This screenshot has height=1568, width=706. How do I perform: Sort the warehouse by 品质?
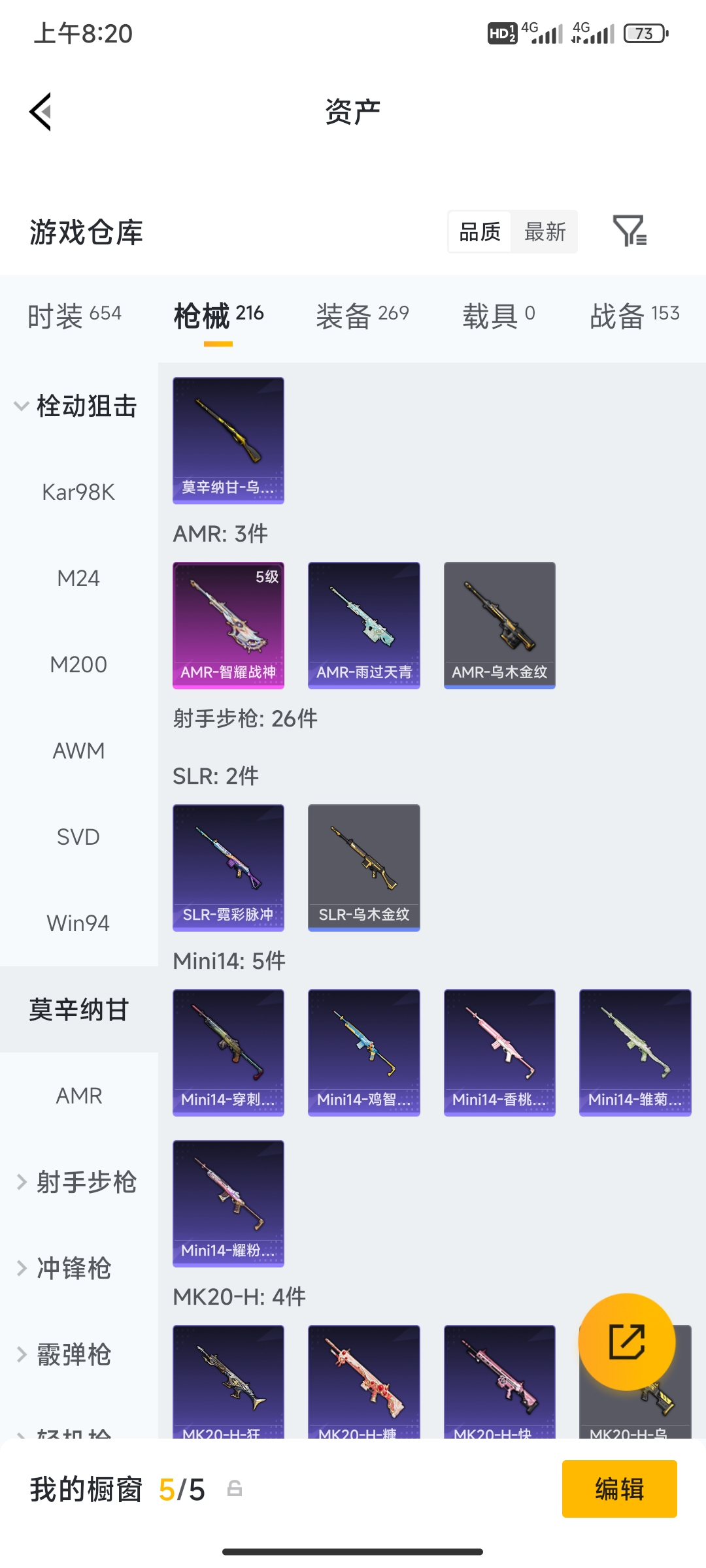[x=480, y=232]
